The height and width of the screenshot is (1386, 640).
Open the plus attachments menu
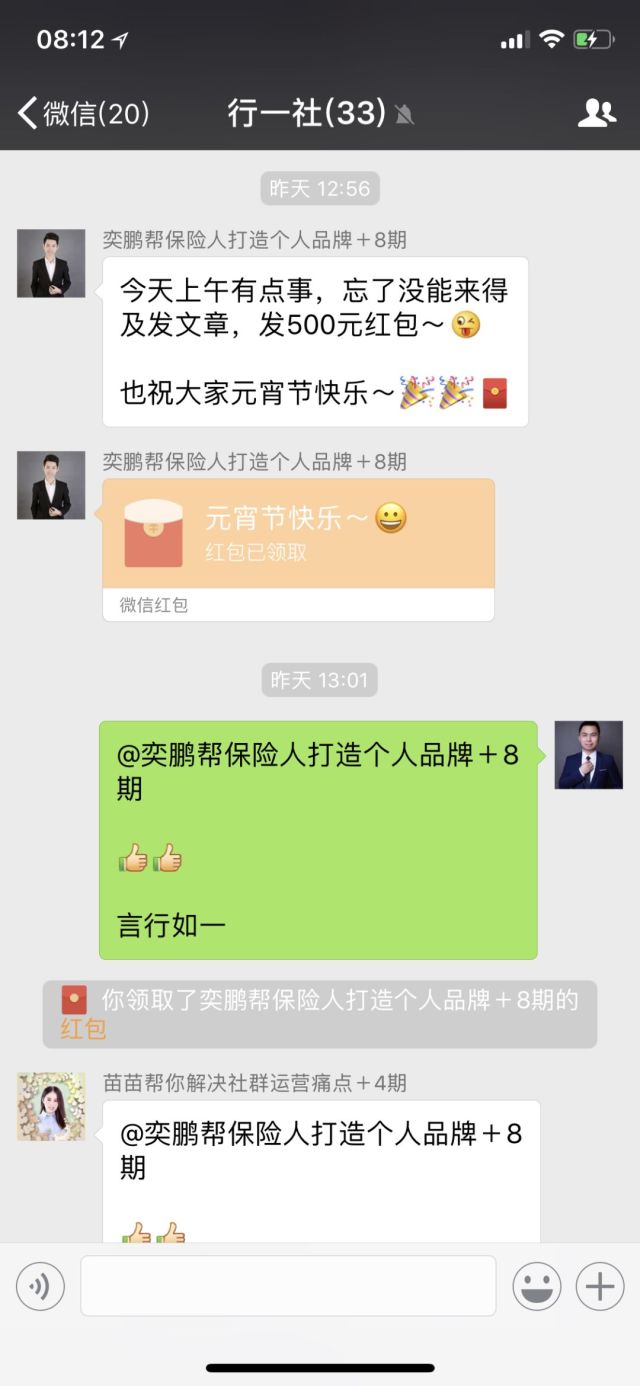[x=599, y=1286]
